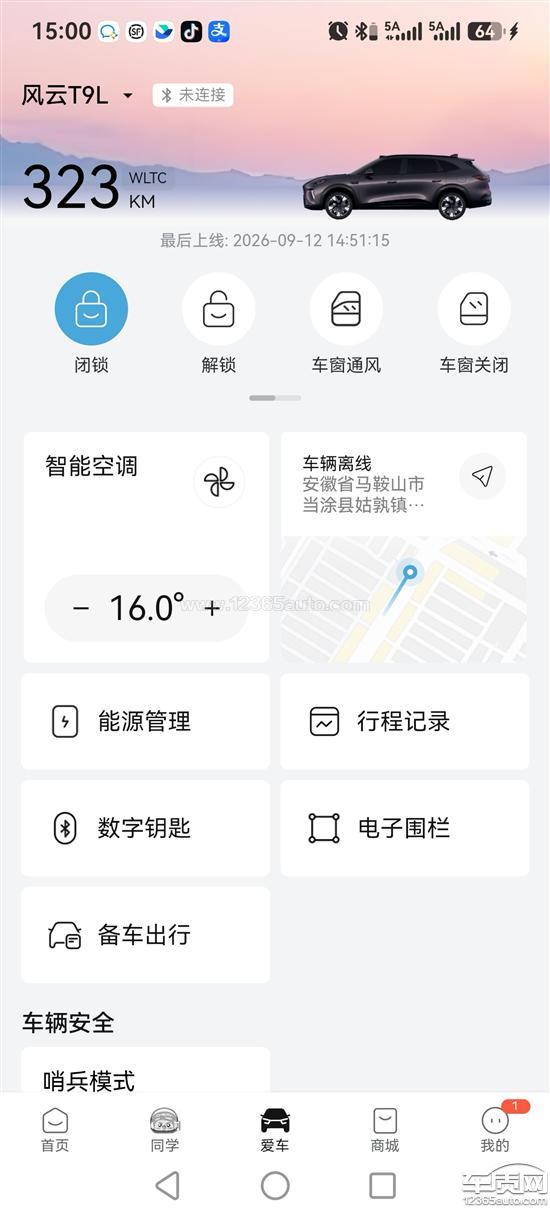Viewport: 550px width, 1208px height.
Task: Activate 车窗通风 window ventilation
Action: [346, 309]
